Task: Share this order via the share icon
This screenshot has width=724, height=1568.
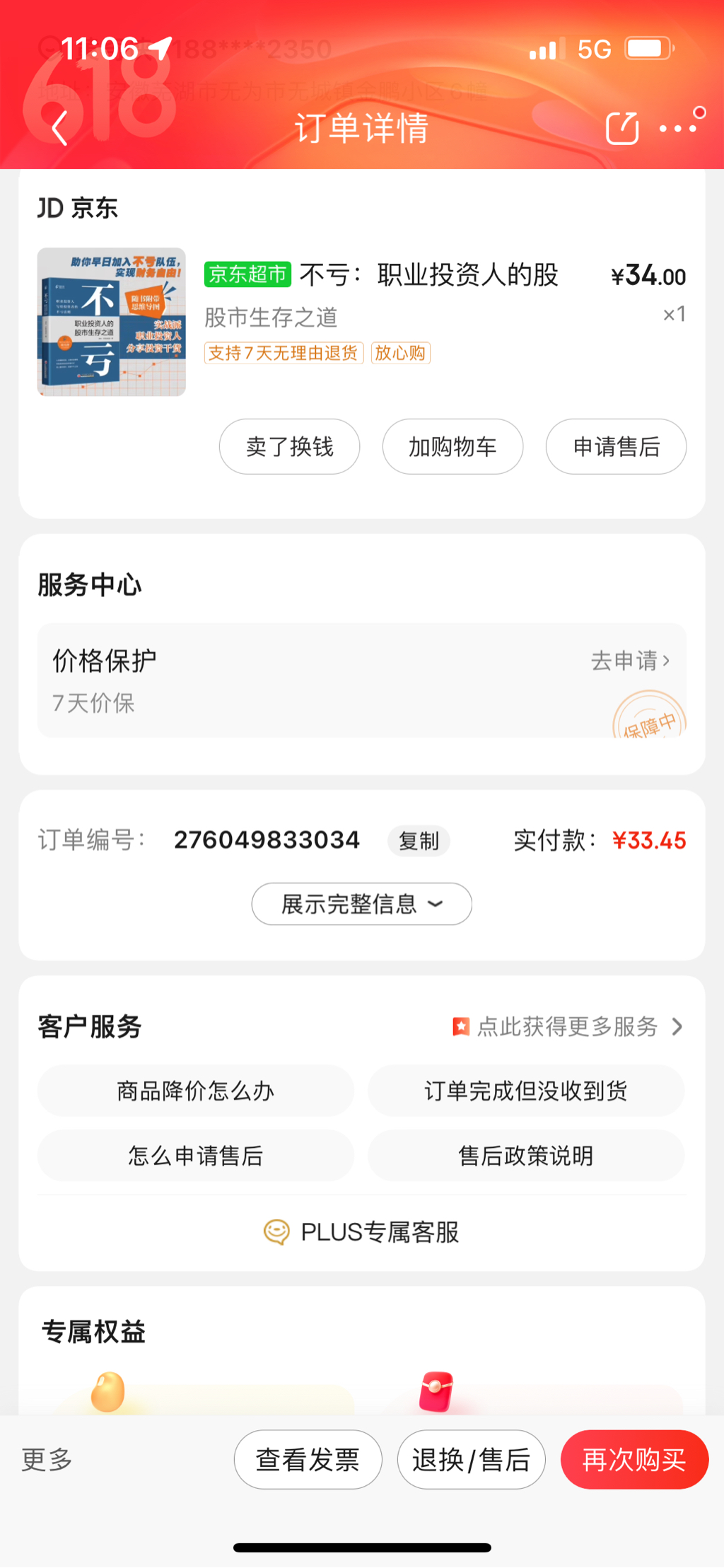Action: [x=622, y=129]
